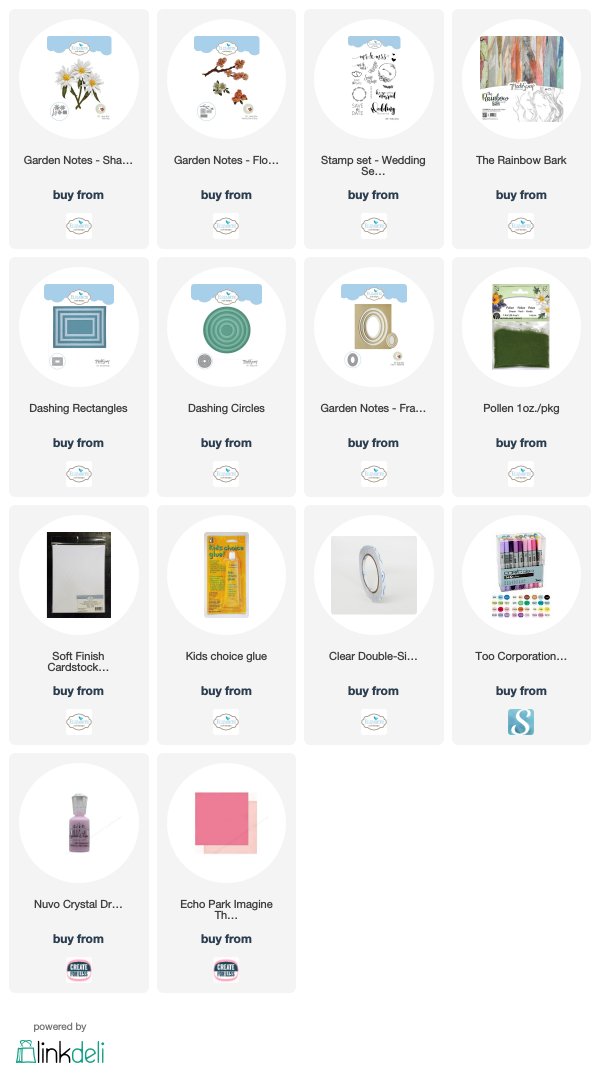
Task: View the Pollen 1oz./pkg product
Action: 521,377
